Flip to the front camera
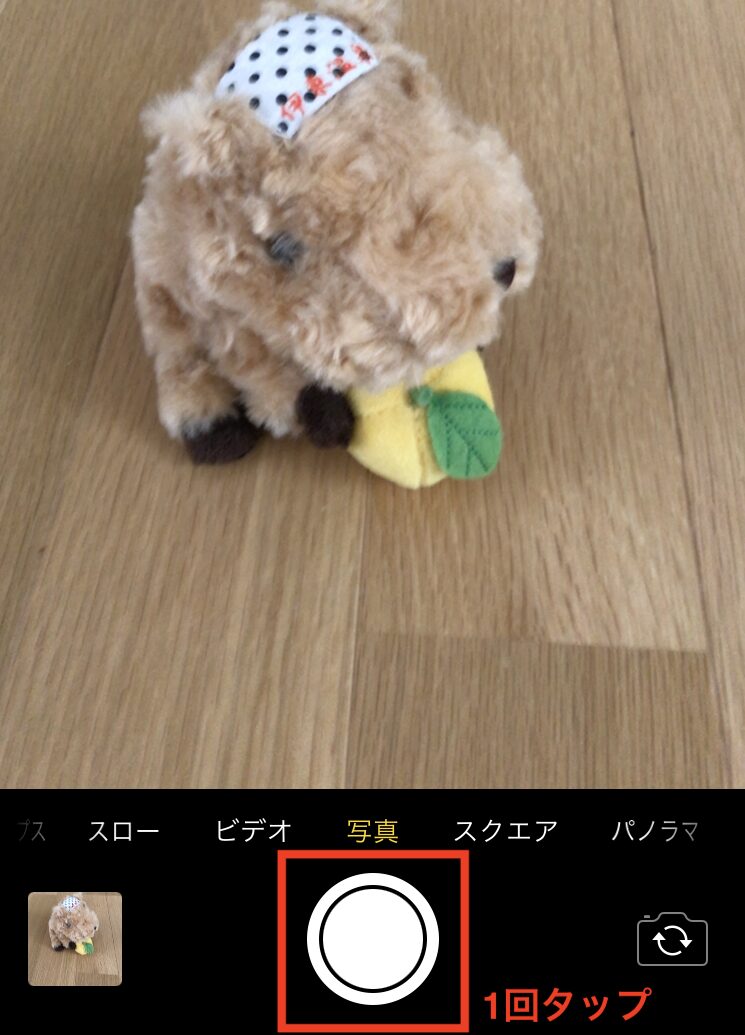The image size is (745, 1035). [x=672, y=940]
